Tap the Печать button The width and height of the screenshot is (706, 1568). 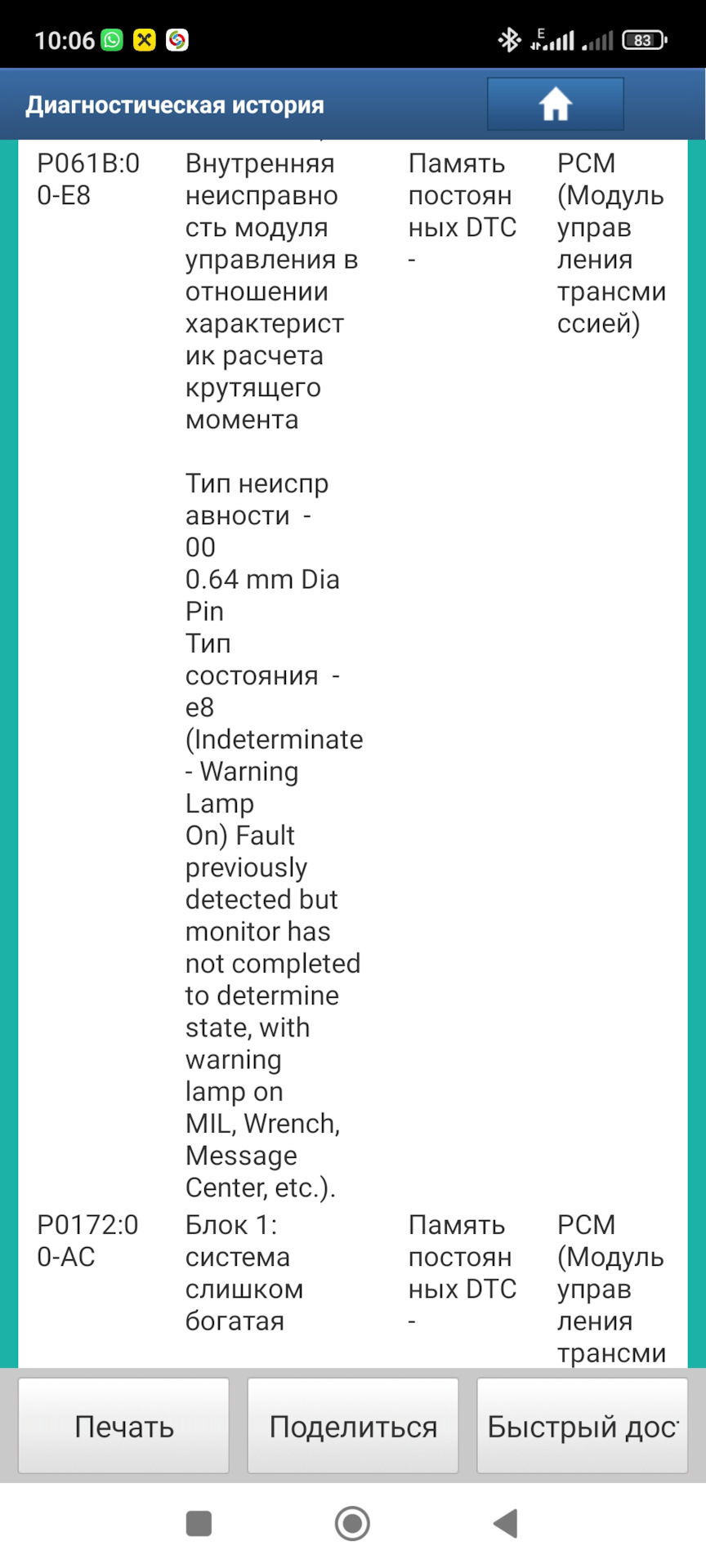[x=123, y=1427]
